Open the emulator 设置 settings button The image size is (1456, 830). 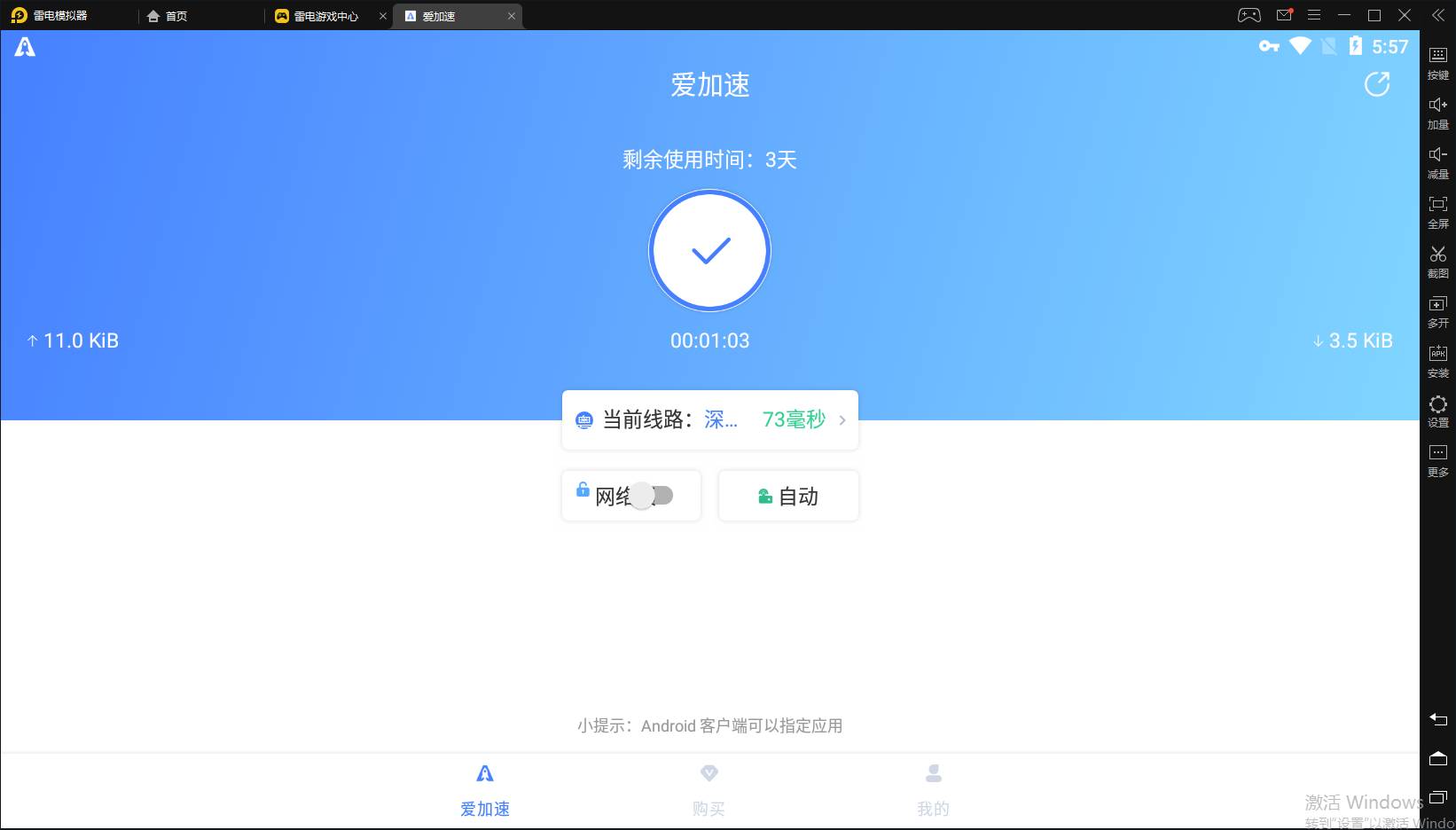[x=1437, y=411]
